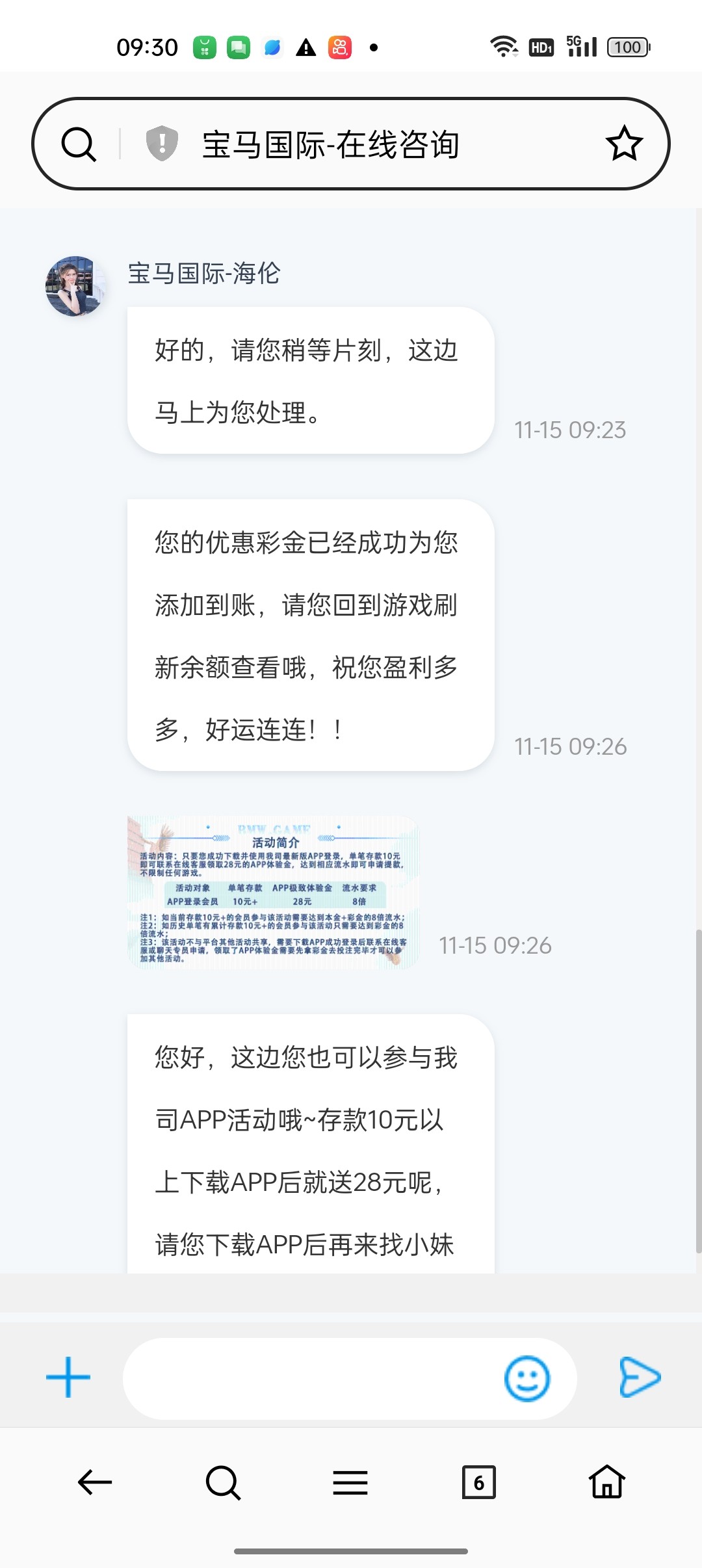Open browser search from the bottom toolbar
This screenshot has width=702, height=1568.
pyautogui.click(x=223, y=1482)
